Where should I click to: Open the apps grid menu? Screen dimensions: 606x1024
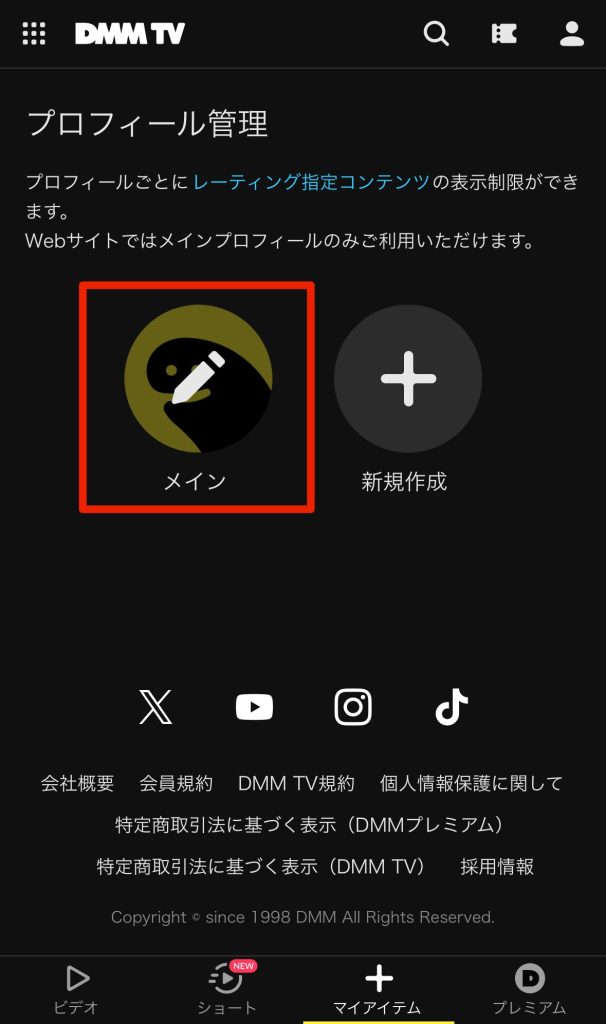pyautogui.click(x=34, y=34)
